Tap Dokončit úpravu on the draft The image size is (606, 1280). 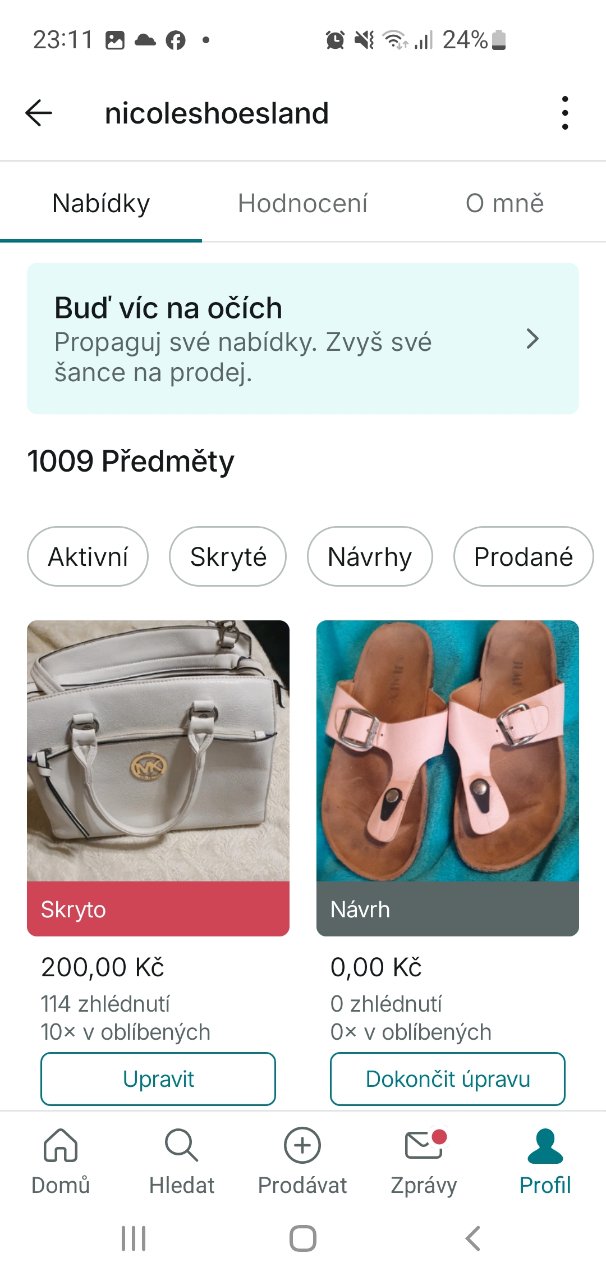(447, 1079)
